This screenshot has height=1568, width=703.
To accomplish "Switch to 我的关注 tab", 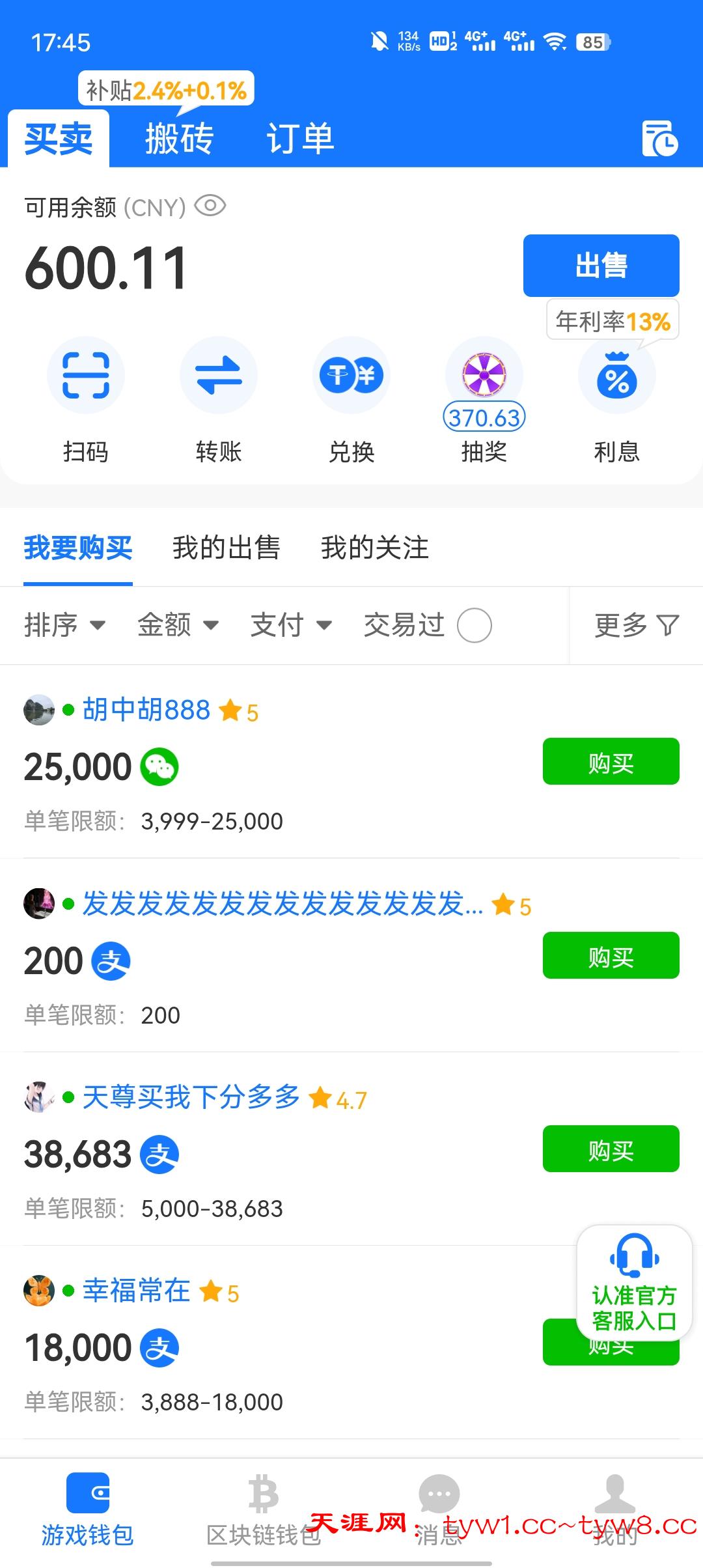I will point(374,548).
